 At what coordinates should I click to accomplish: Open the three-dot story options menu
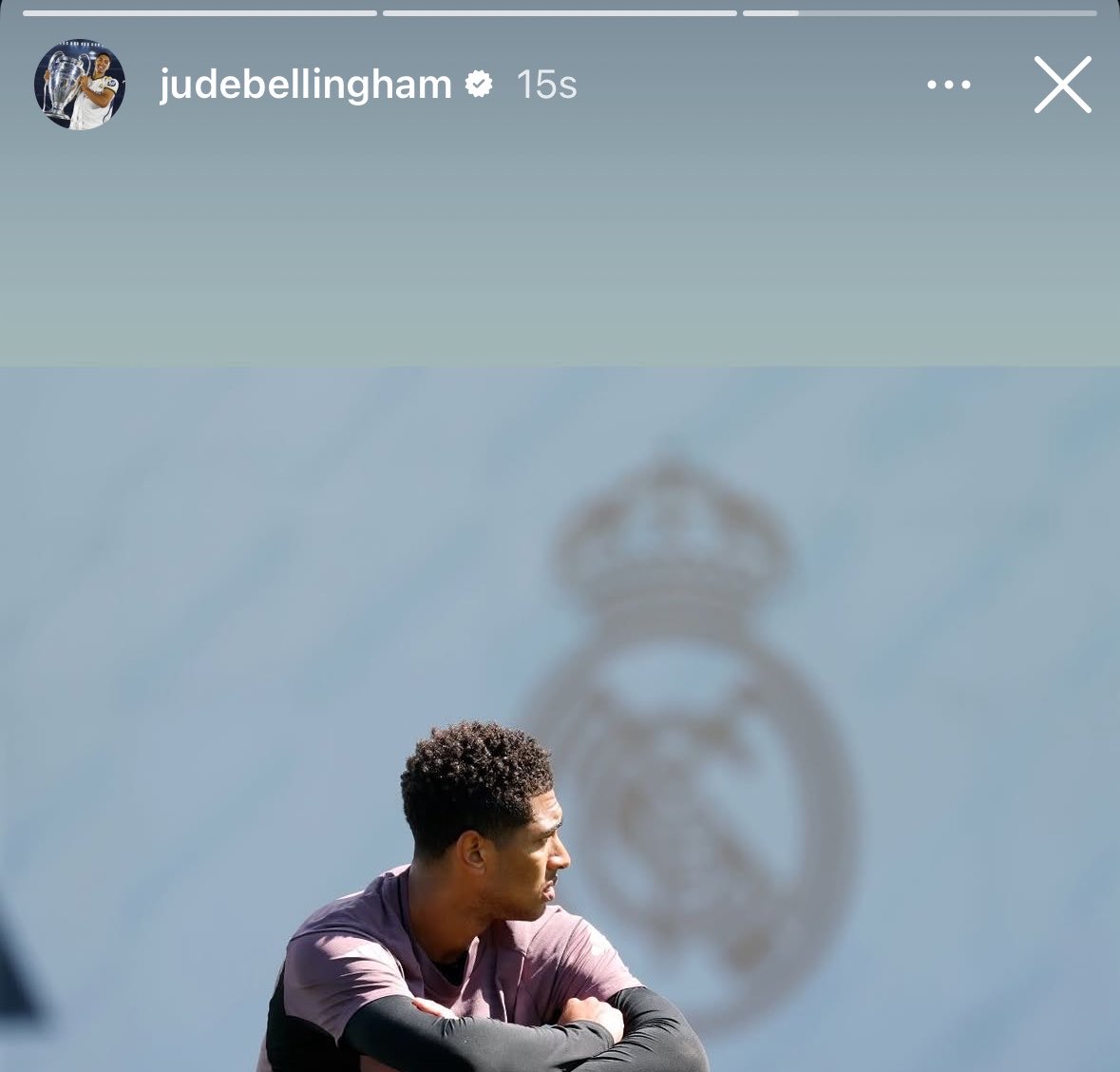[x=949, y=85]
